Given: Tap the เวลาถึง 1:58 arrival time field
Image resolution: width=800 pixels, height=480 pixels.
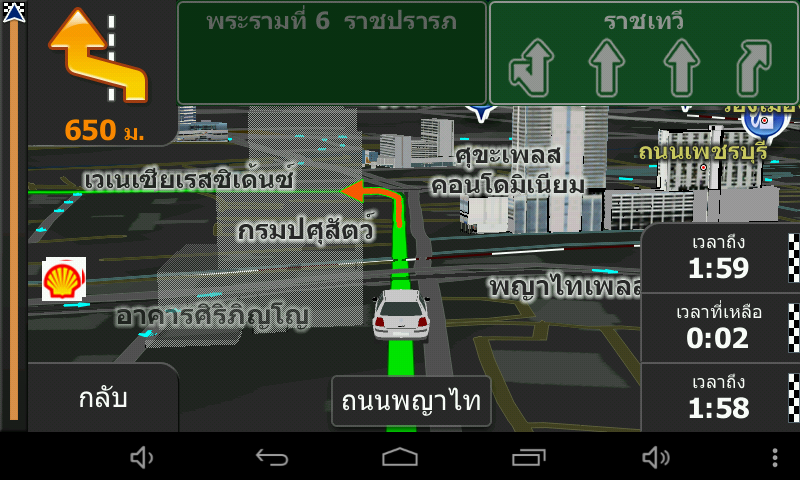Looking at the screenshot, I should tap(718, 397).
